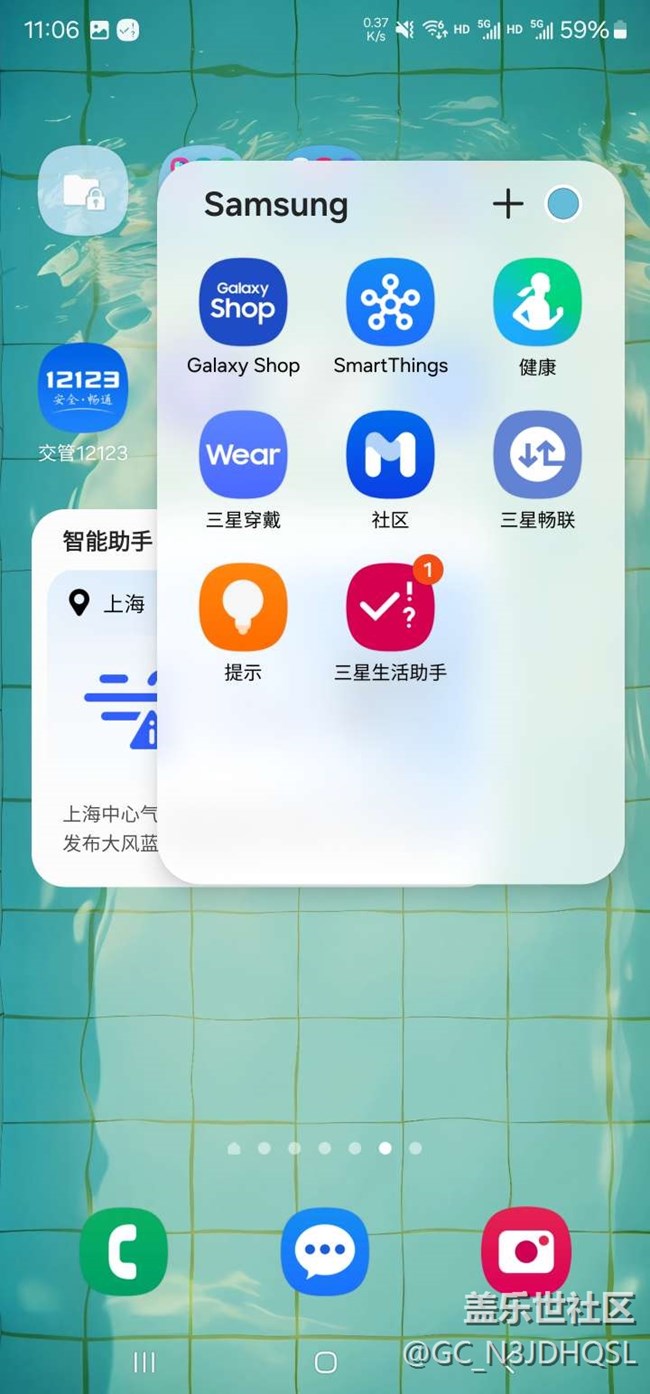Launch the 三星穿戴 Wear app
650x1394 pixels.
pyautogui.click(x=243, y=455)
